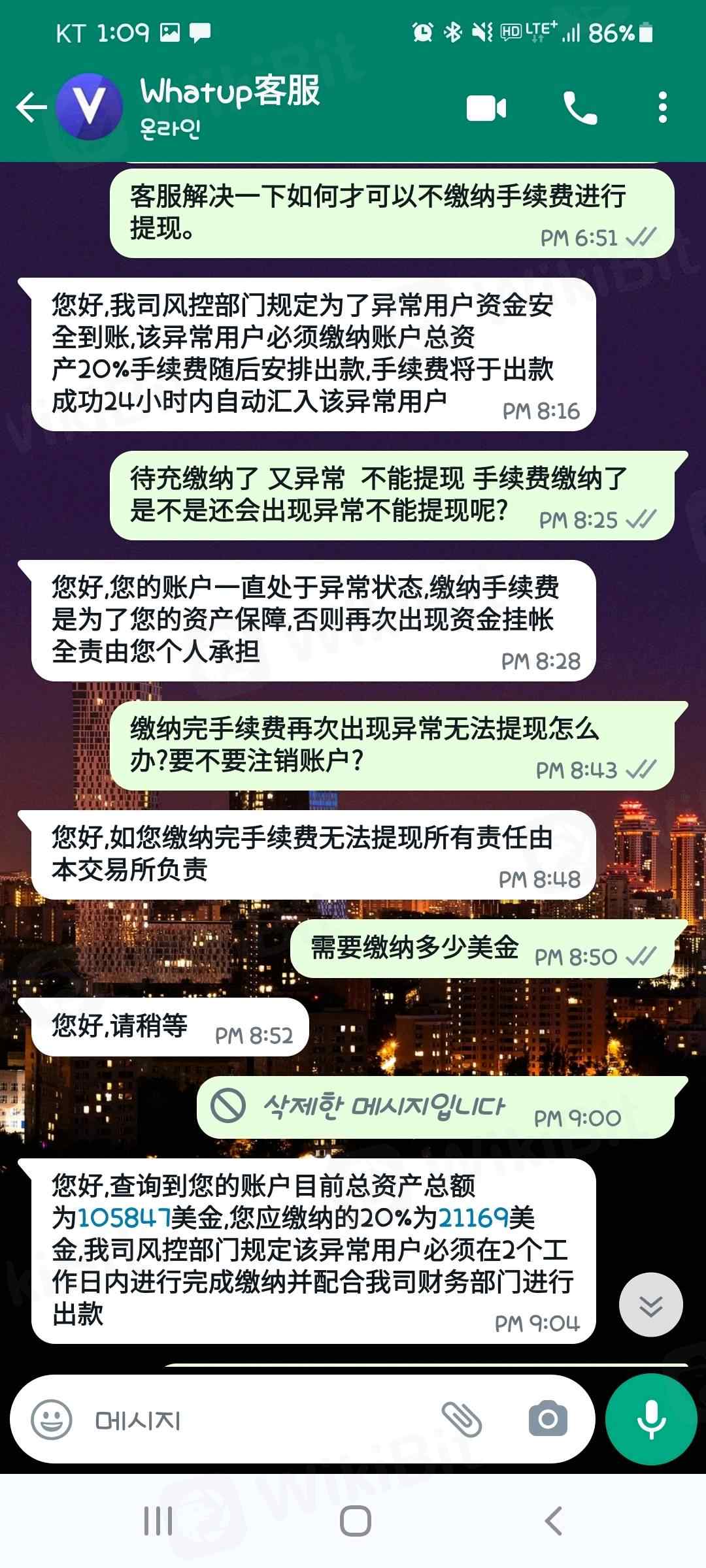Start a voice call with Whatup客服

pos(580,108)
